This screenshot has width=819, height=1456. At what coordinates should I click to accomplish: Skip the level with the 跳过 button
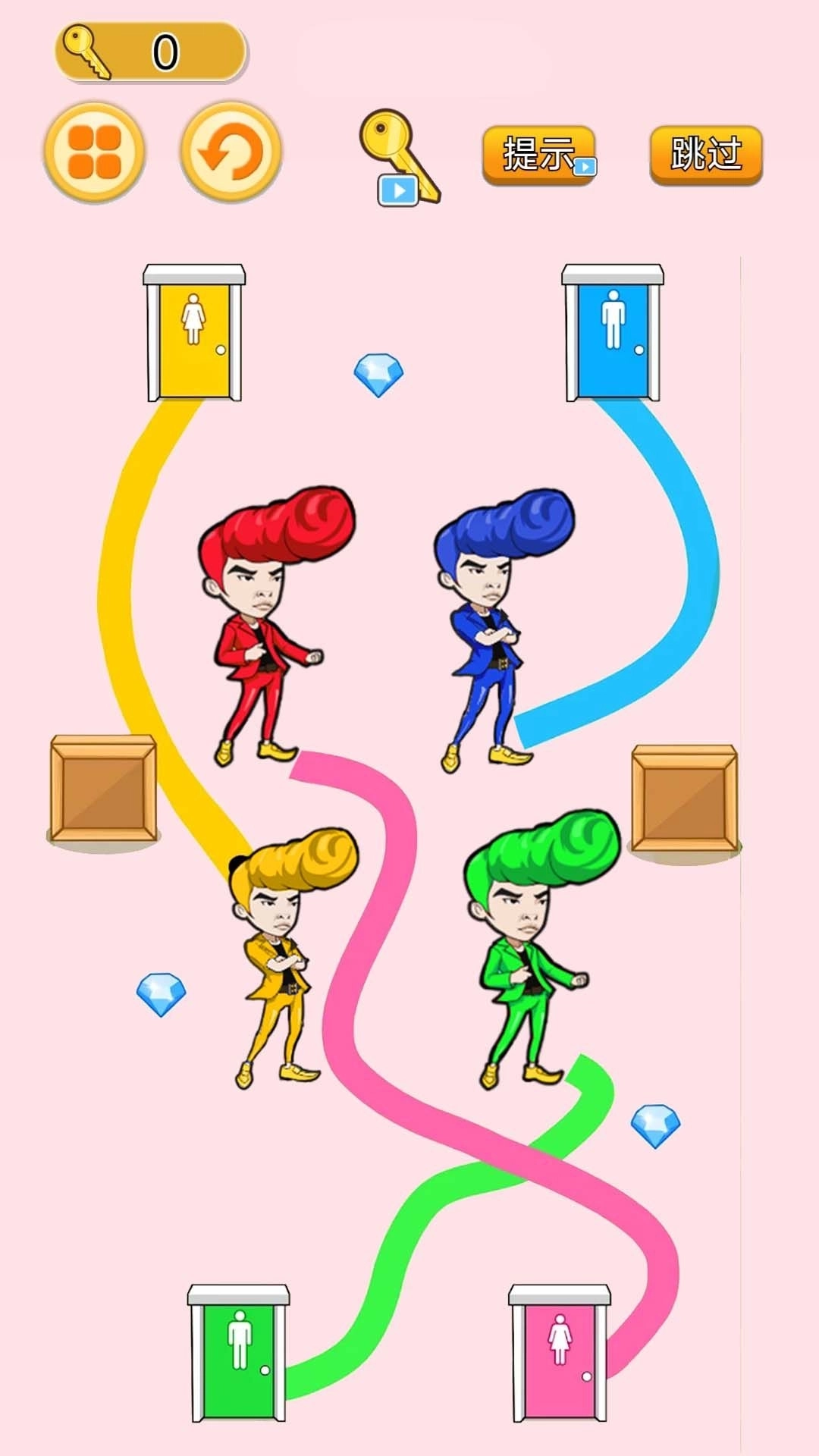[706, 155]
